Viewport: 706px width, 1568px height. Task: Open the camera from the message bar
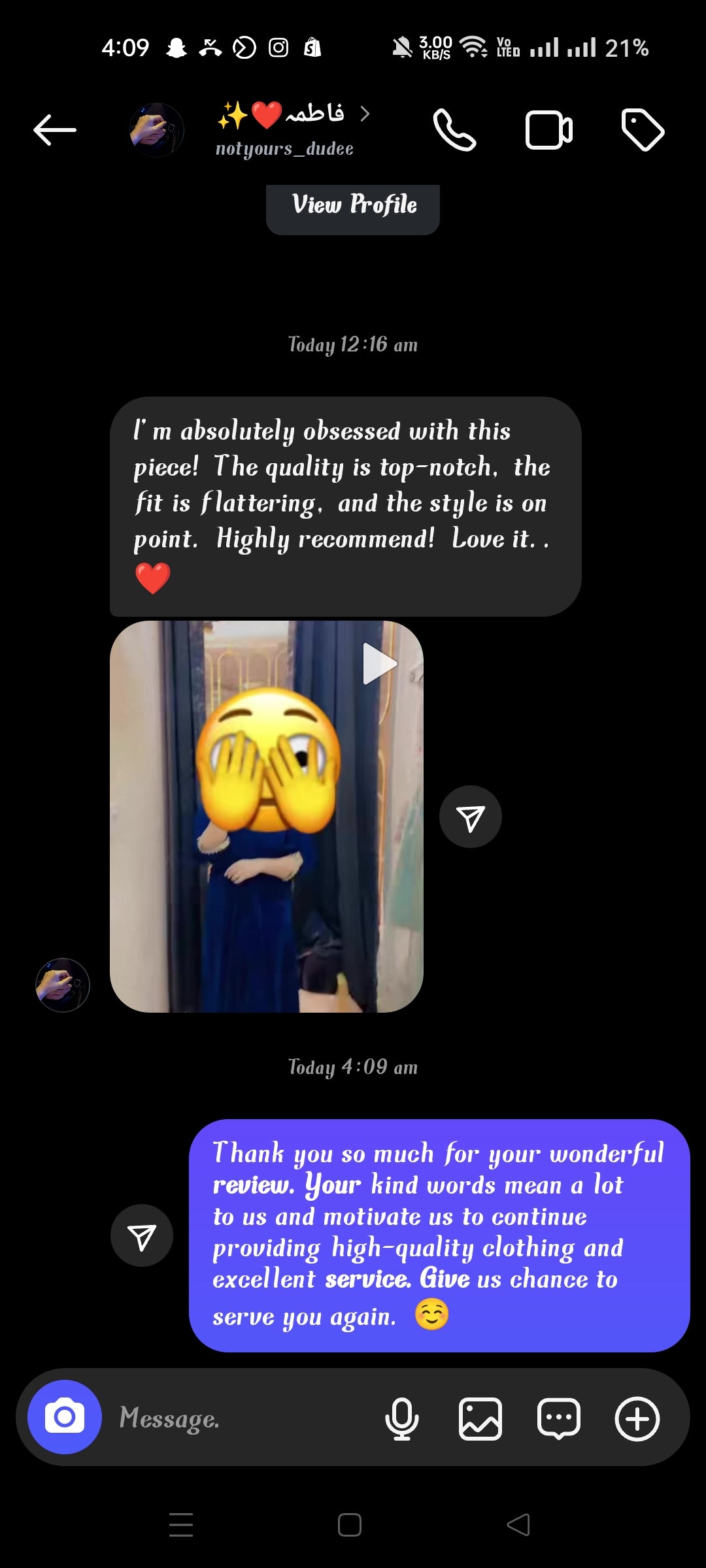(64, 1417)
